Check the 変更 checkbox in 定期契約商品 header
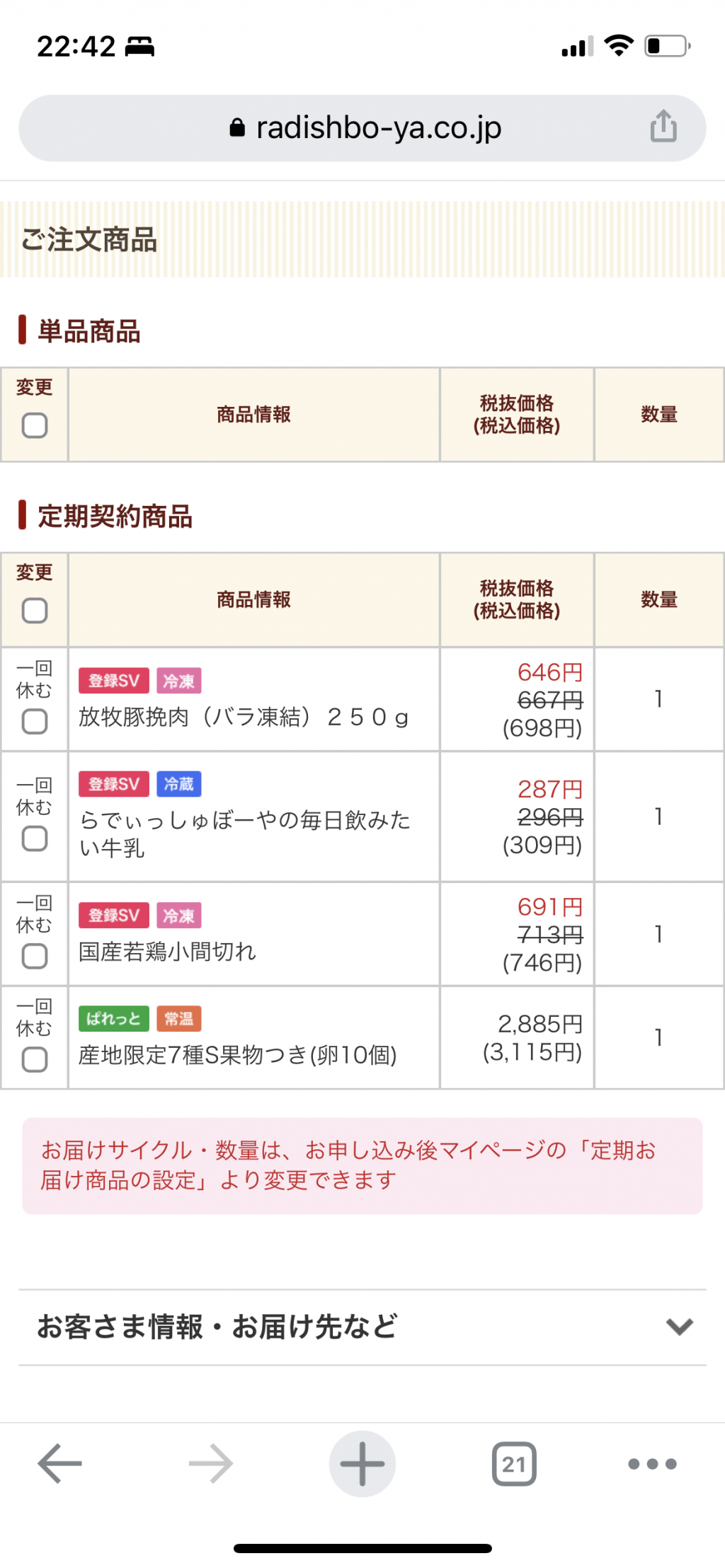Screen dimensions: 725x1568 pyautogui.click(x=35, y=611)
